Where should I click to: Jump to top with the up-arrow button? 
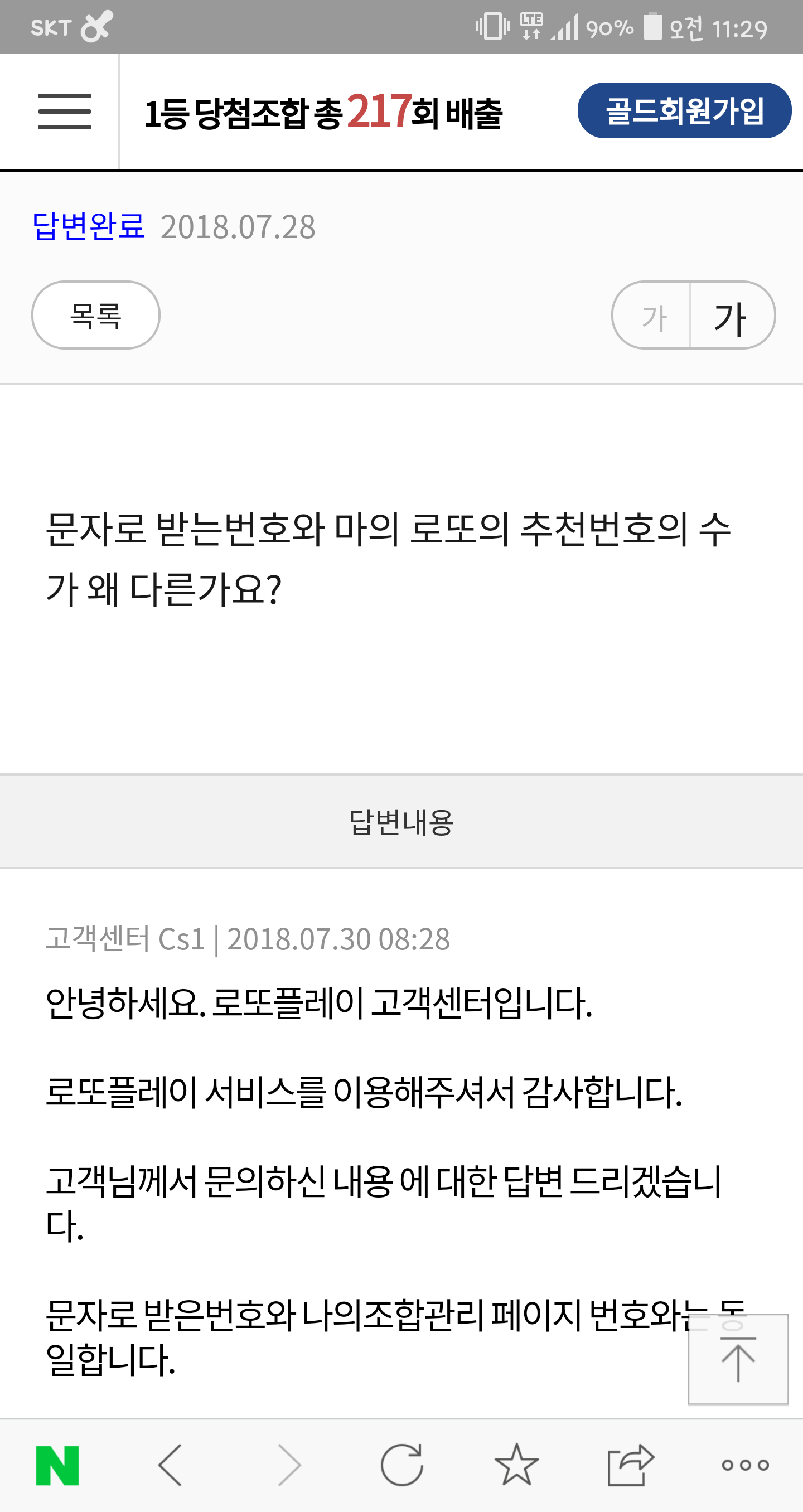click(737, 1360)
